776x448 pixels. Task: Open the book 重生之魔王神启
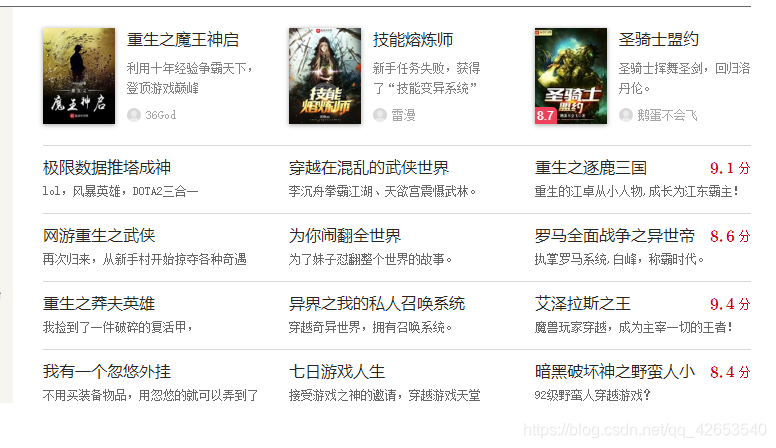pyautogui.click(x=183, y=40)
